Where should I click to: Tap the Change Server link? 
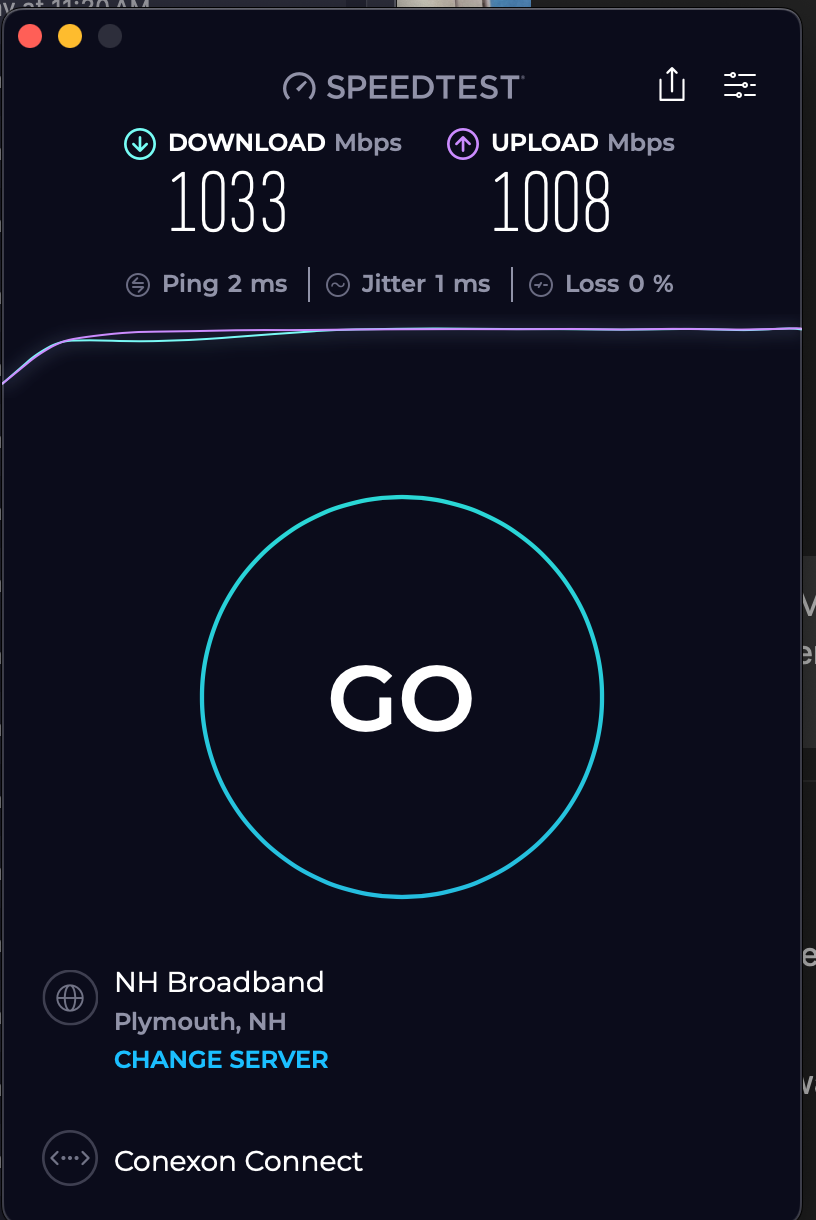point(221,1059)
